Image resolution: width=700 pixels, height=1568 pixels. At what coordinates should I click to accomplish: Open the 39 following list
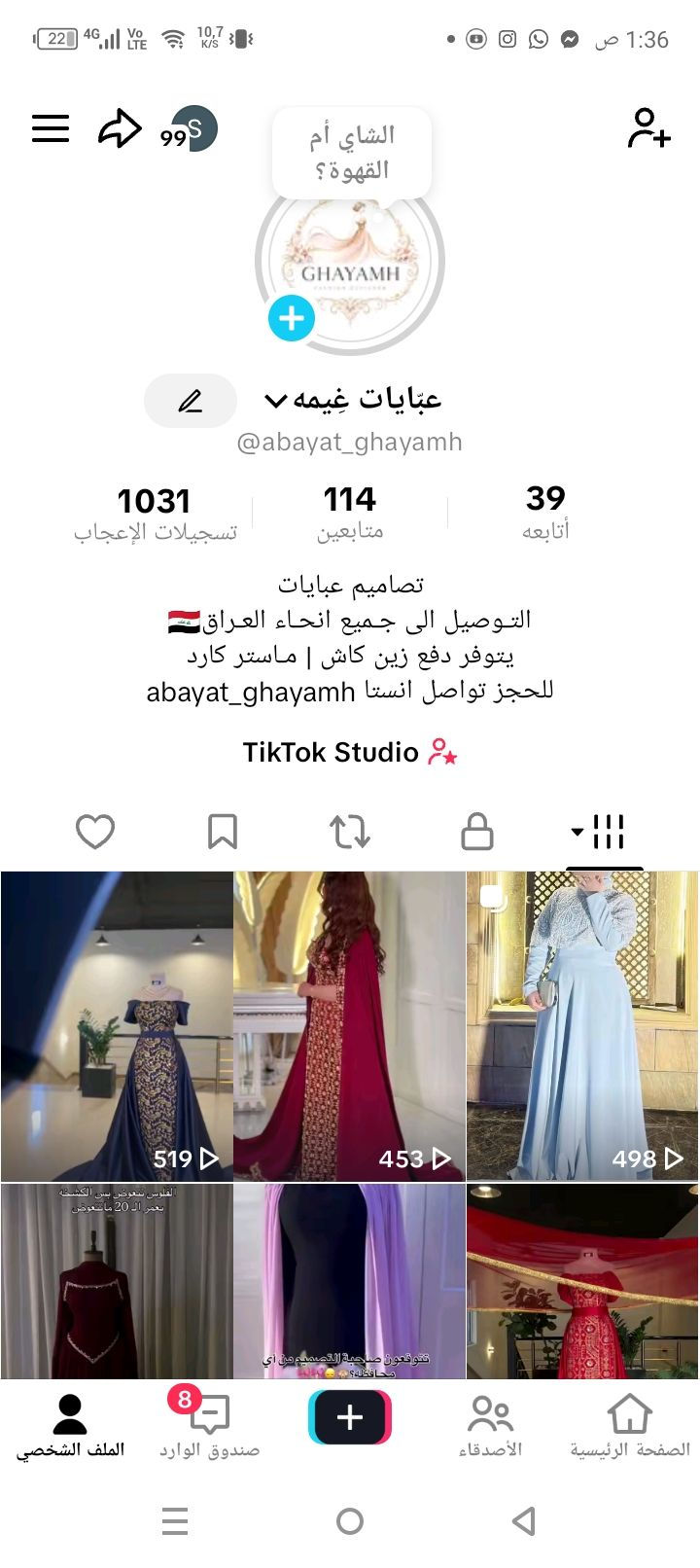pyautogui.click(x=545, y=511)
